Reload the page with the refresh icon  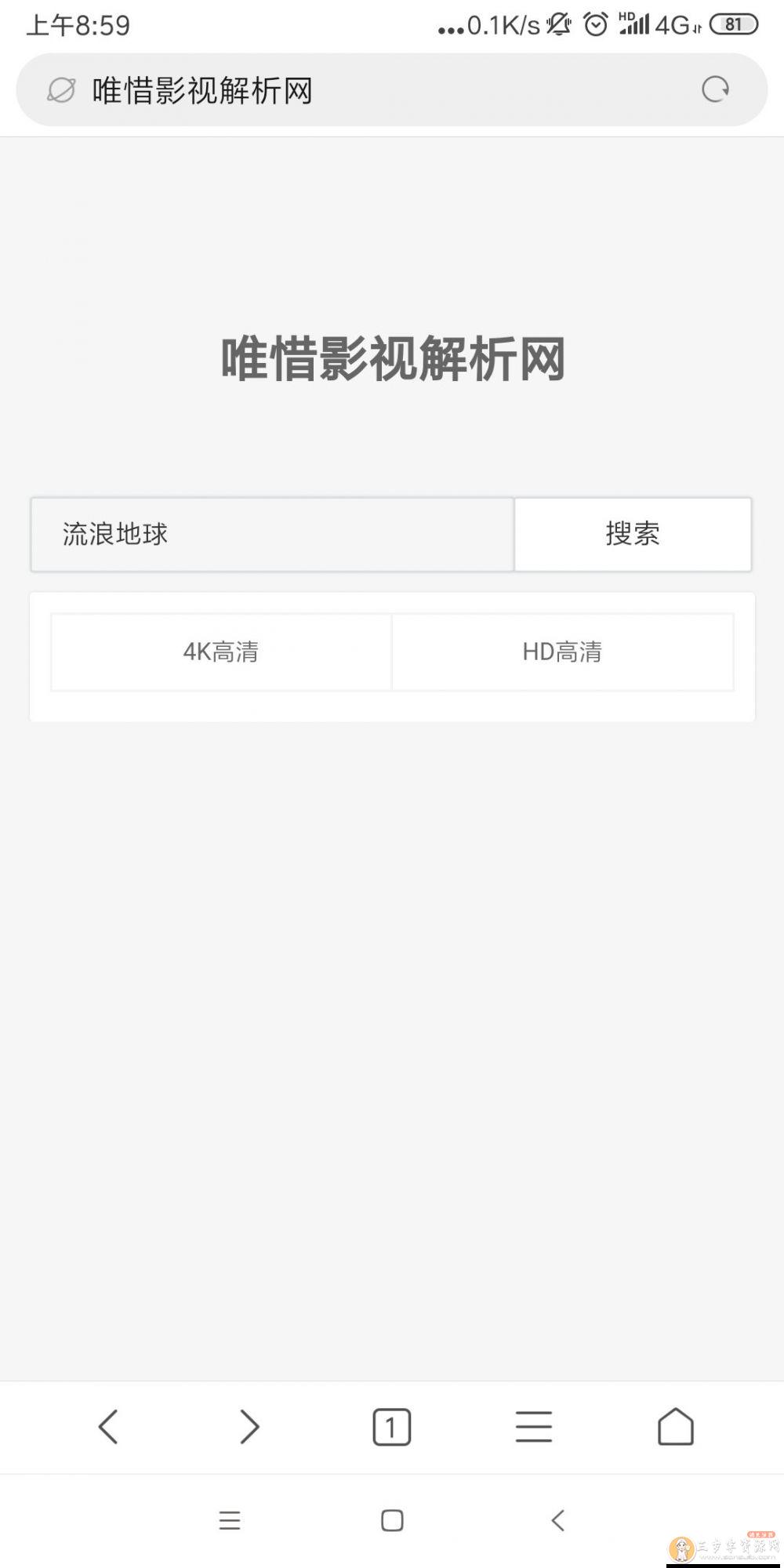tap(715, 90)
